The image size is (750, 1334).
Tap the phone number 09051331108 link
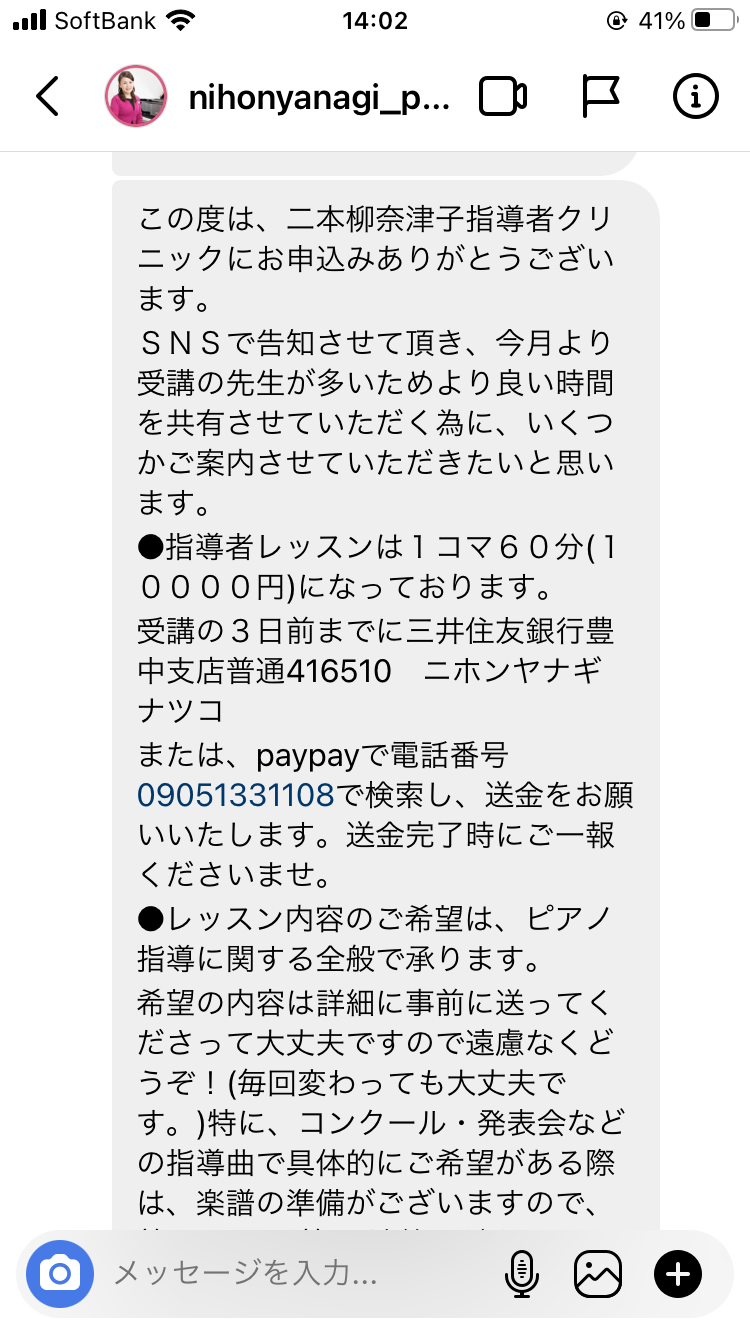(x=235, y=795)
